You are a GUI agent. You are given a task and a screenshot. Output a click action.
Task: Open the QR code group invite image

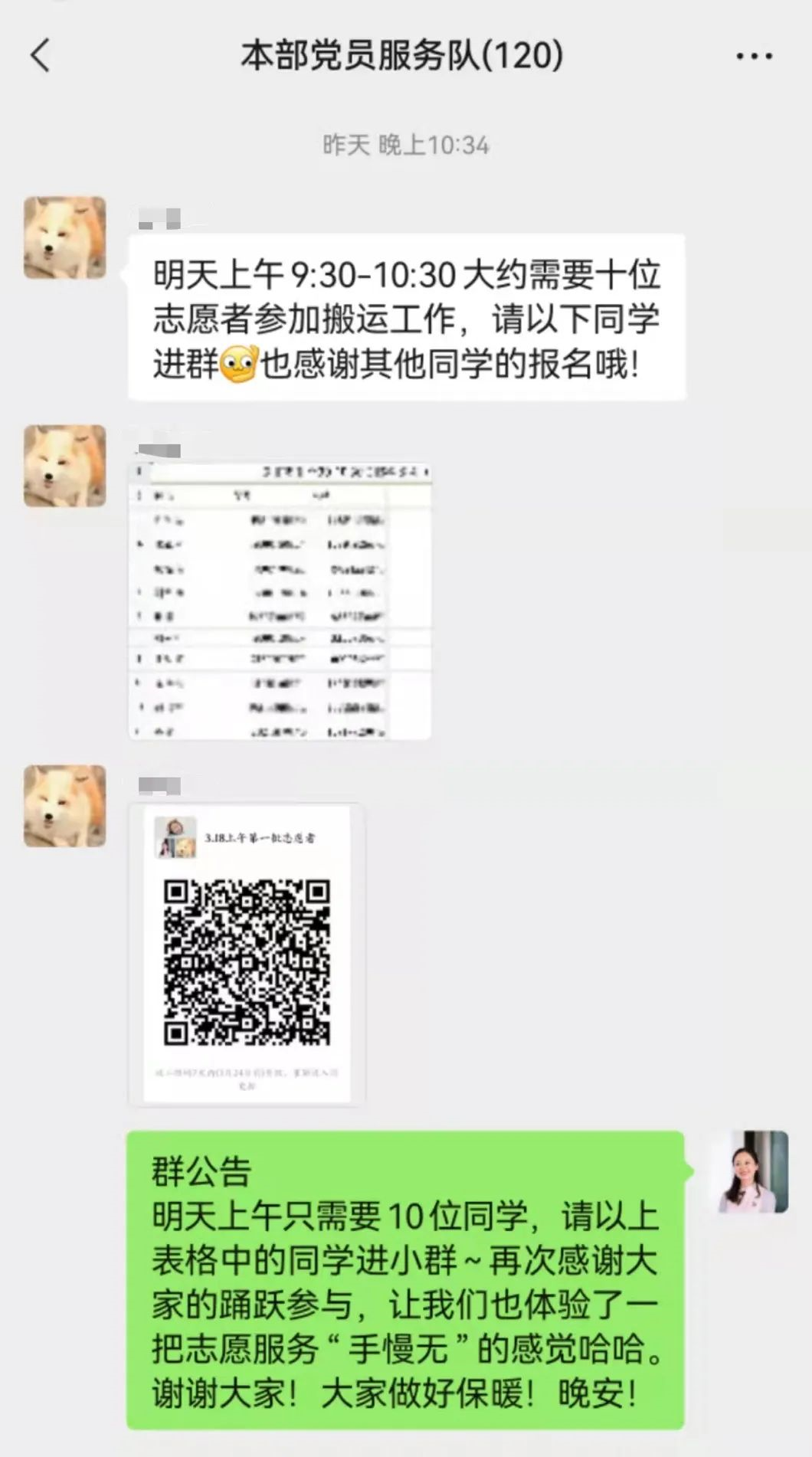(247, 954)
